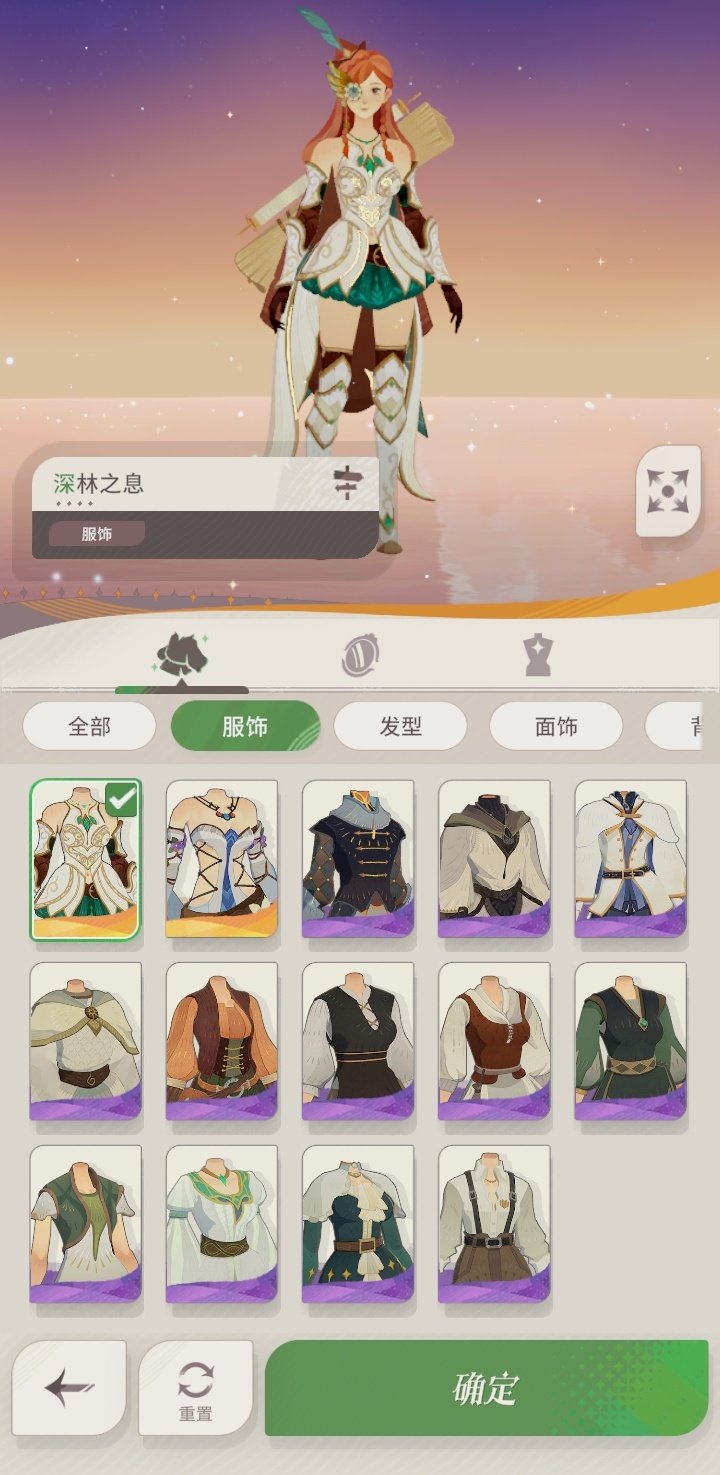Select the white corset outfit with a blue gem
Image resolution: width=720 pixels, height=1475 pixels.
click(x=222, y=859)
